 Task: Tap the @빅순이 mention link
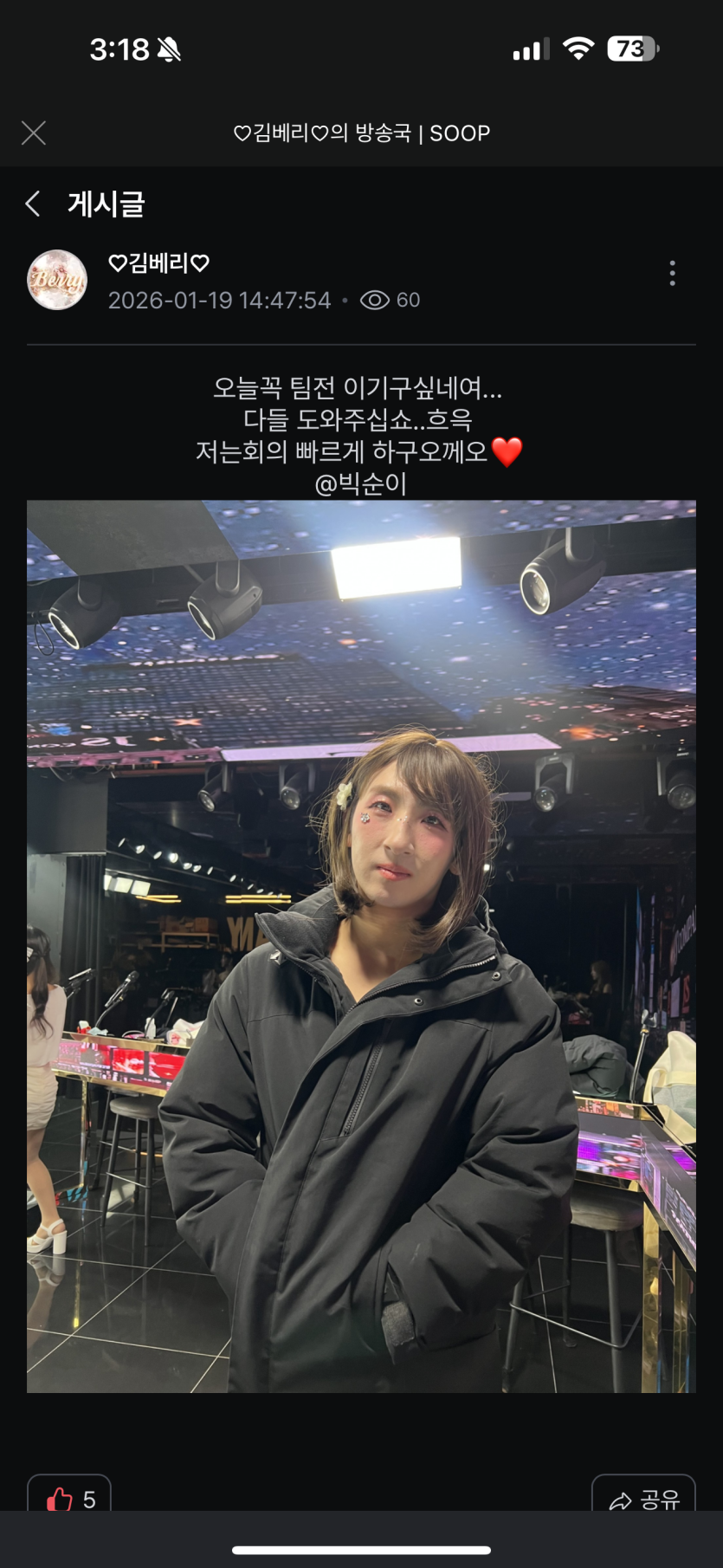tap(360, 483)
